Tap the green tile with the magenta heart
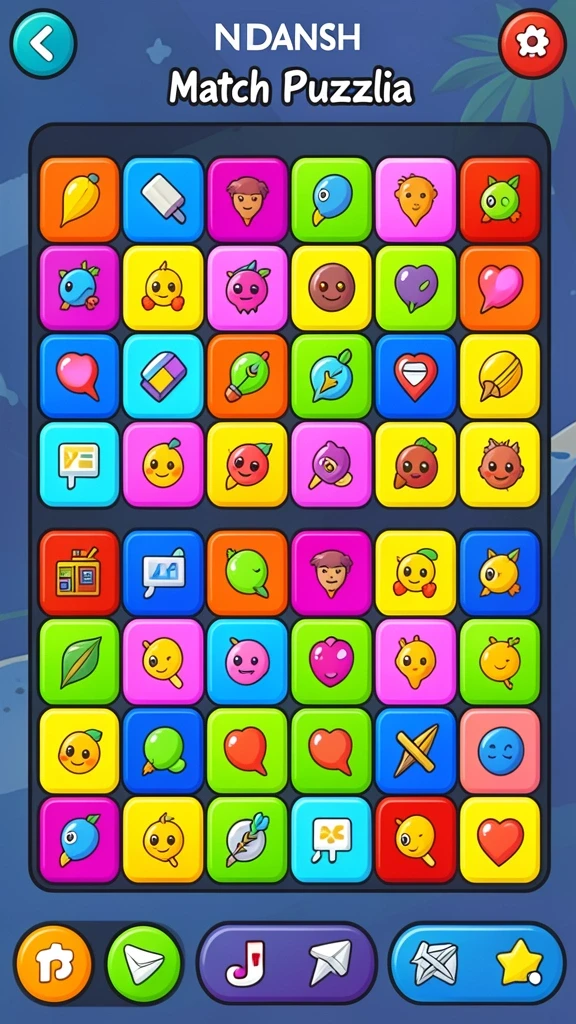This screenshot has width=576, height=1024. pyautogui.click(x=332, y=662)
